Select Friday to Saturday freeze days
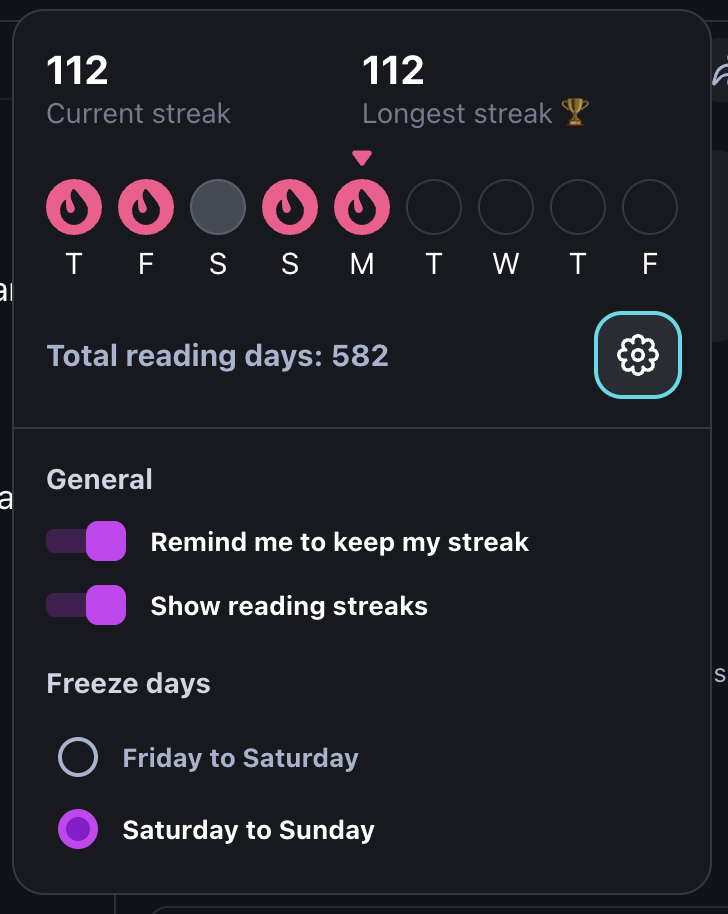Screen dimensions: 728x914 click(78, 758)
